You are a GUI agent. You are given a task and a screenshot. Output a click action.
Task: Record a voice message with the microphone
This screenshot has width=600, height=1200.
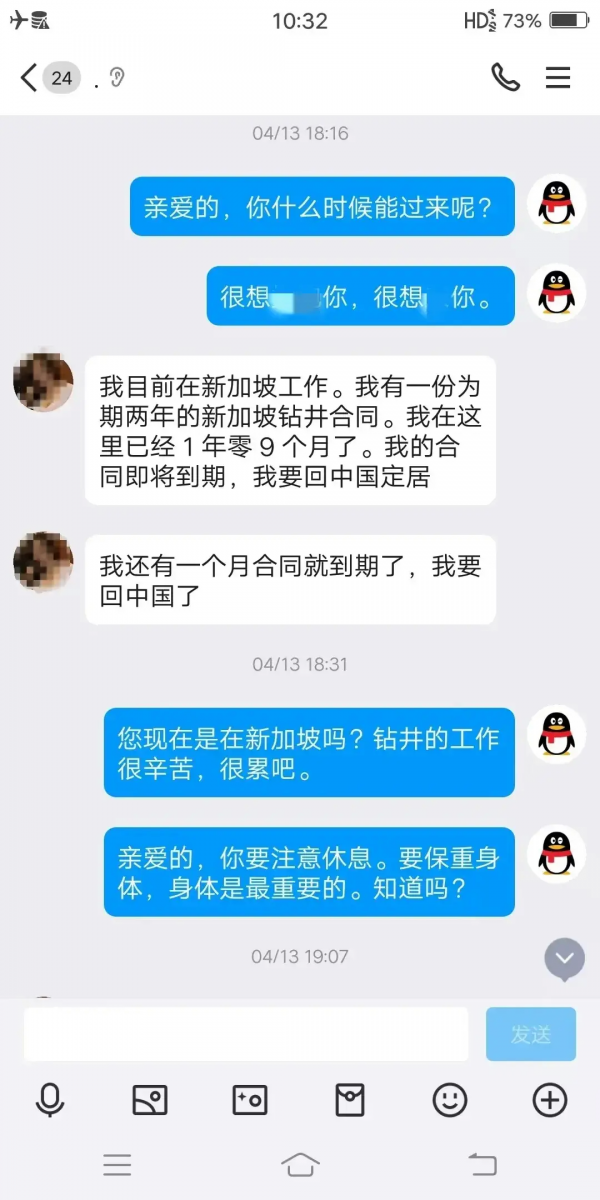pyautogui.click(x=49, y=1101)
